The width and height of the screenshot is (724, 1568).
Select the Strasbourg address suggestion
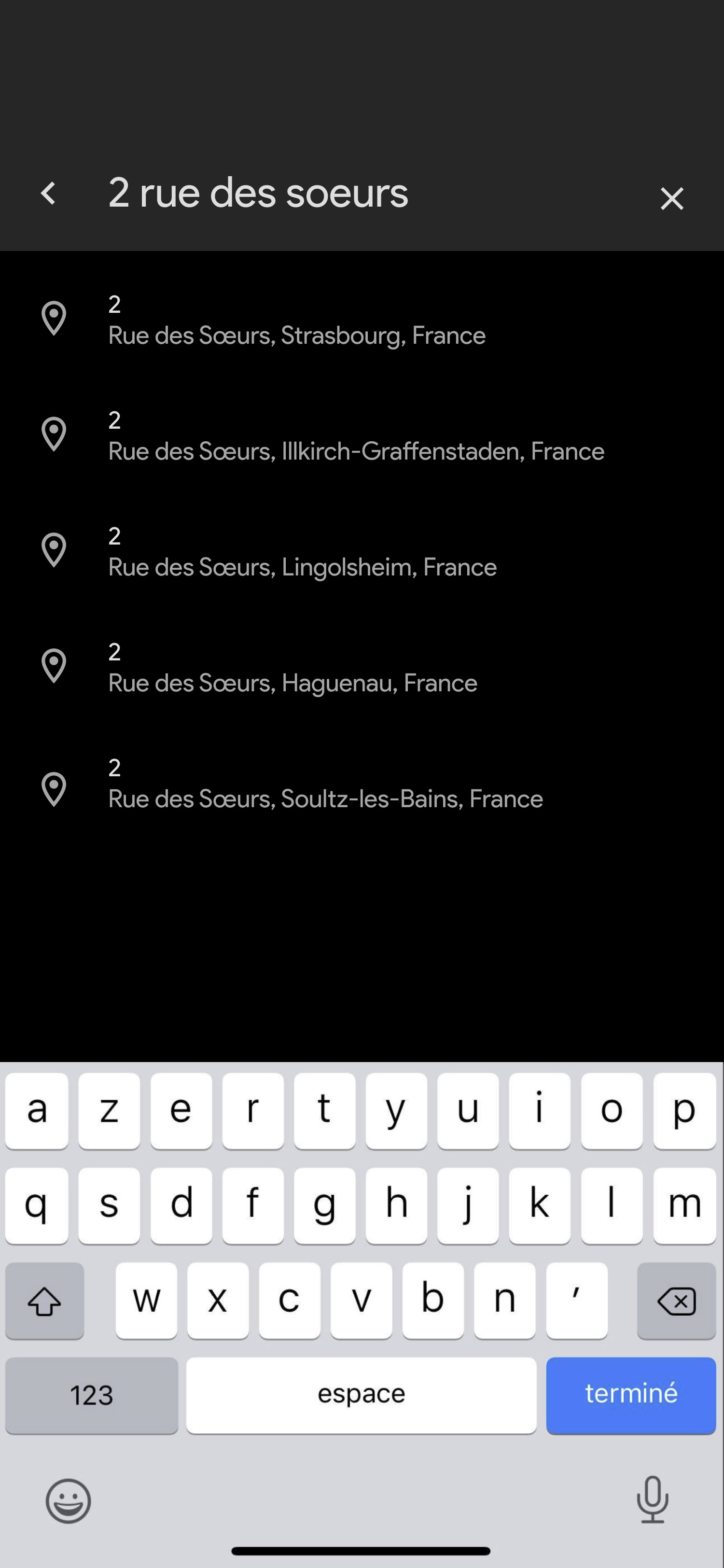[297, 320]
